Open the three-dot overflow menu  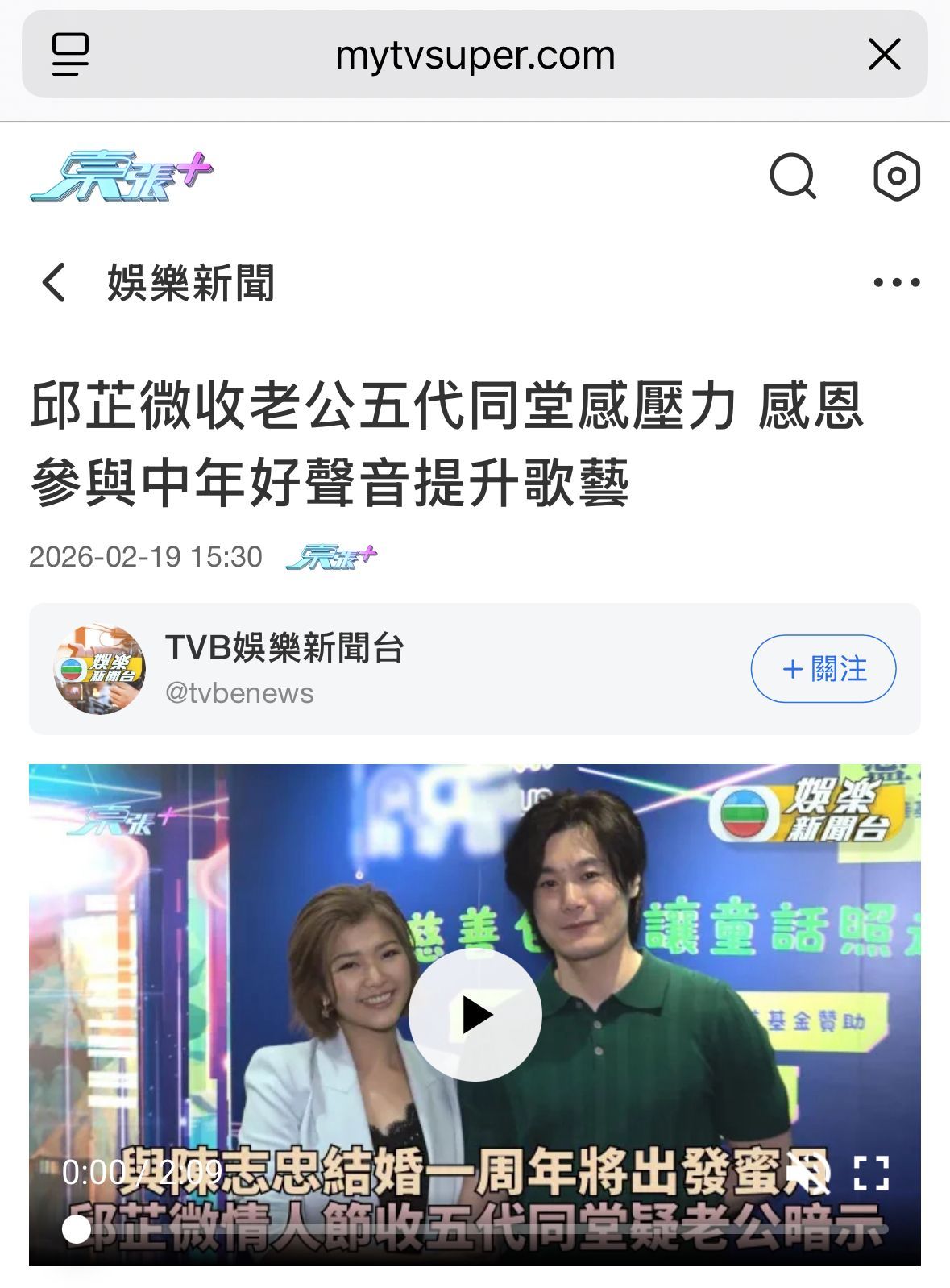[x=896, y=282]
